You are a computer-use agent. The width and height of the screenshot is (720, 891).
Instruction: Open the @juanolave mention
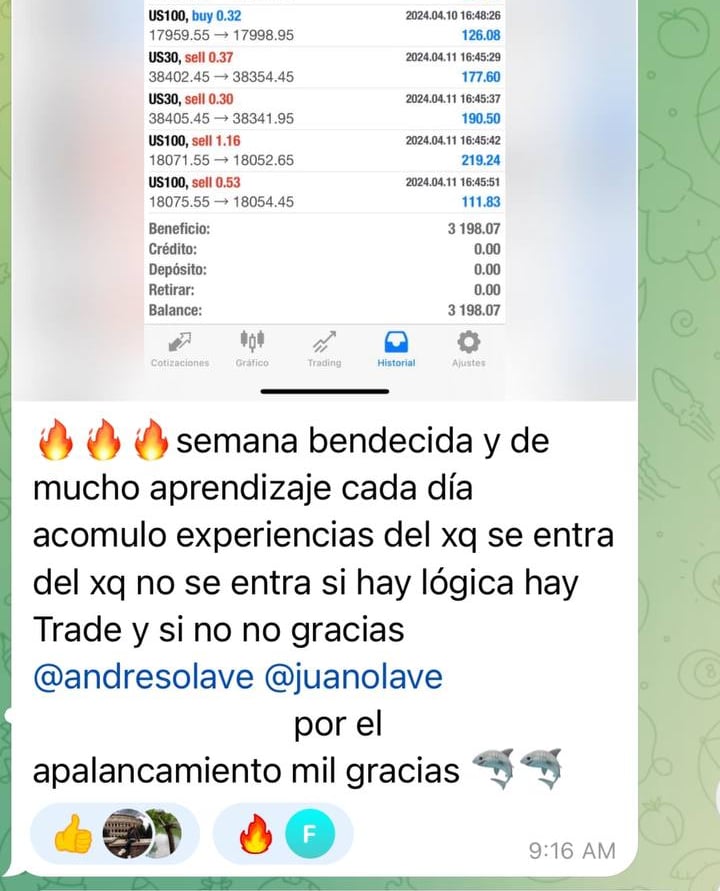tap(353, 678)
